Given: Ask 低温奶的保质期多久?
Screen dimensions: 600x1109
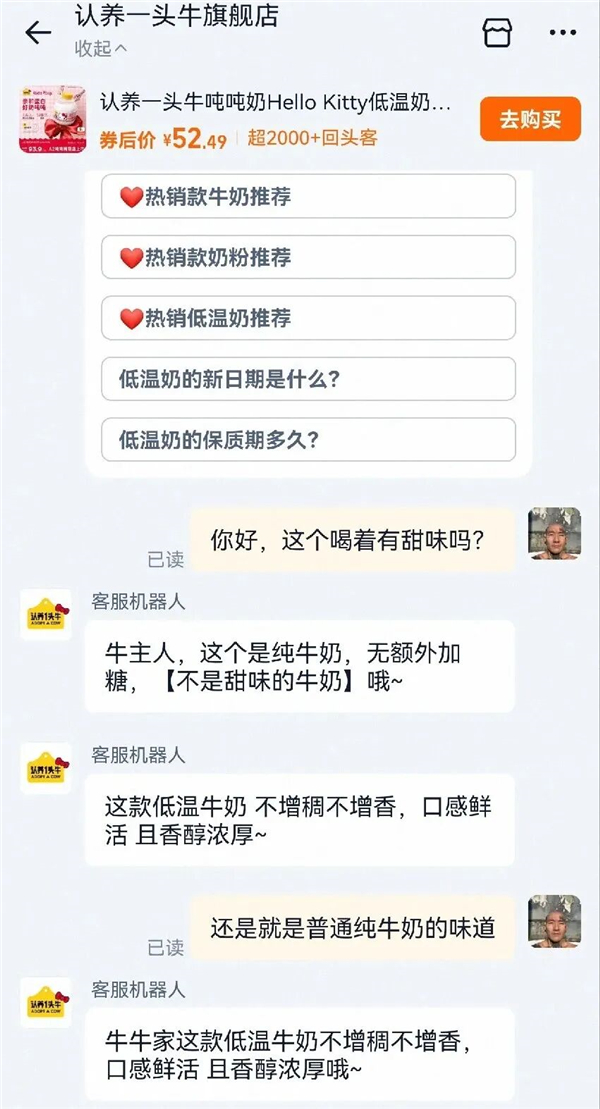Looking at the screenshot, I should coord(308,439).
